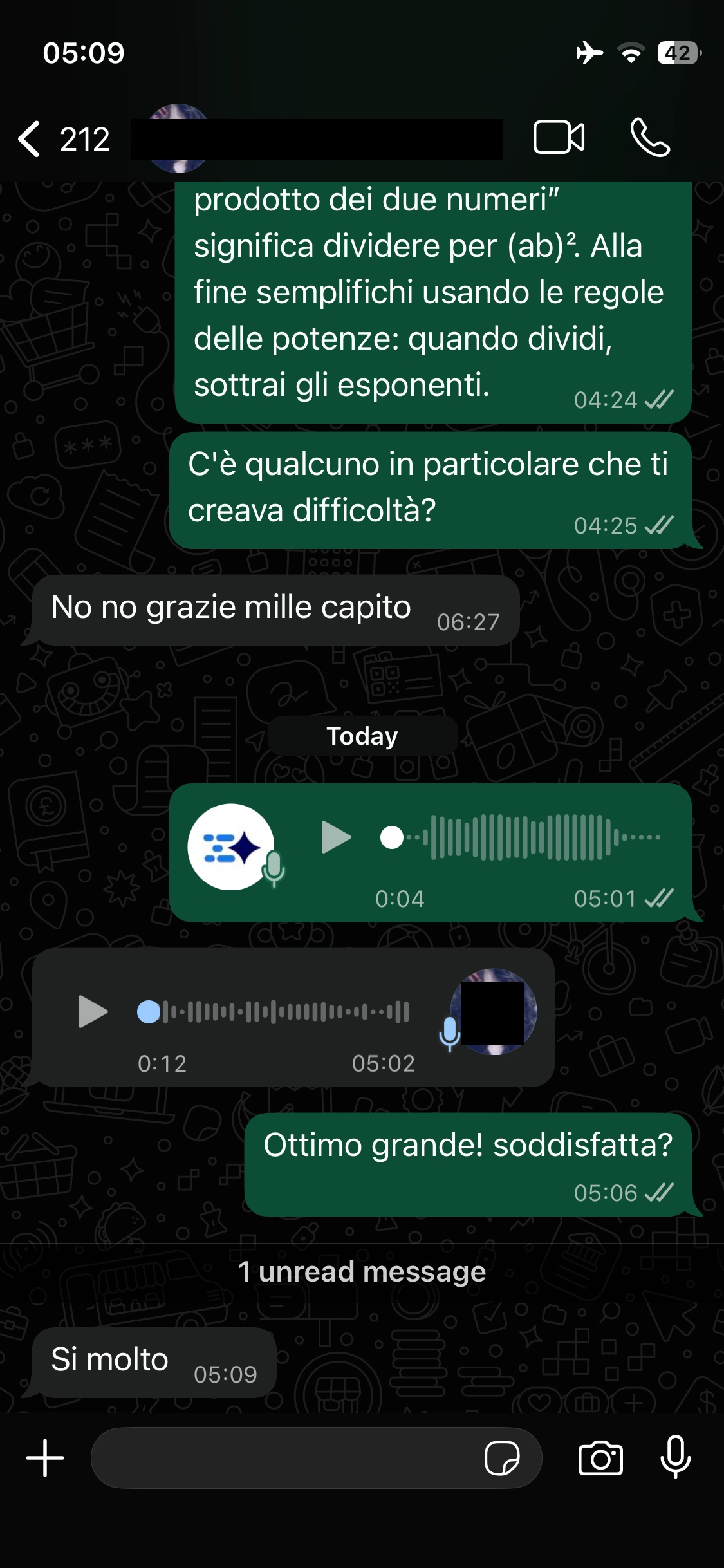Open the camera
This screenshot has height=1568, width=724.
(600, 1458)
